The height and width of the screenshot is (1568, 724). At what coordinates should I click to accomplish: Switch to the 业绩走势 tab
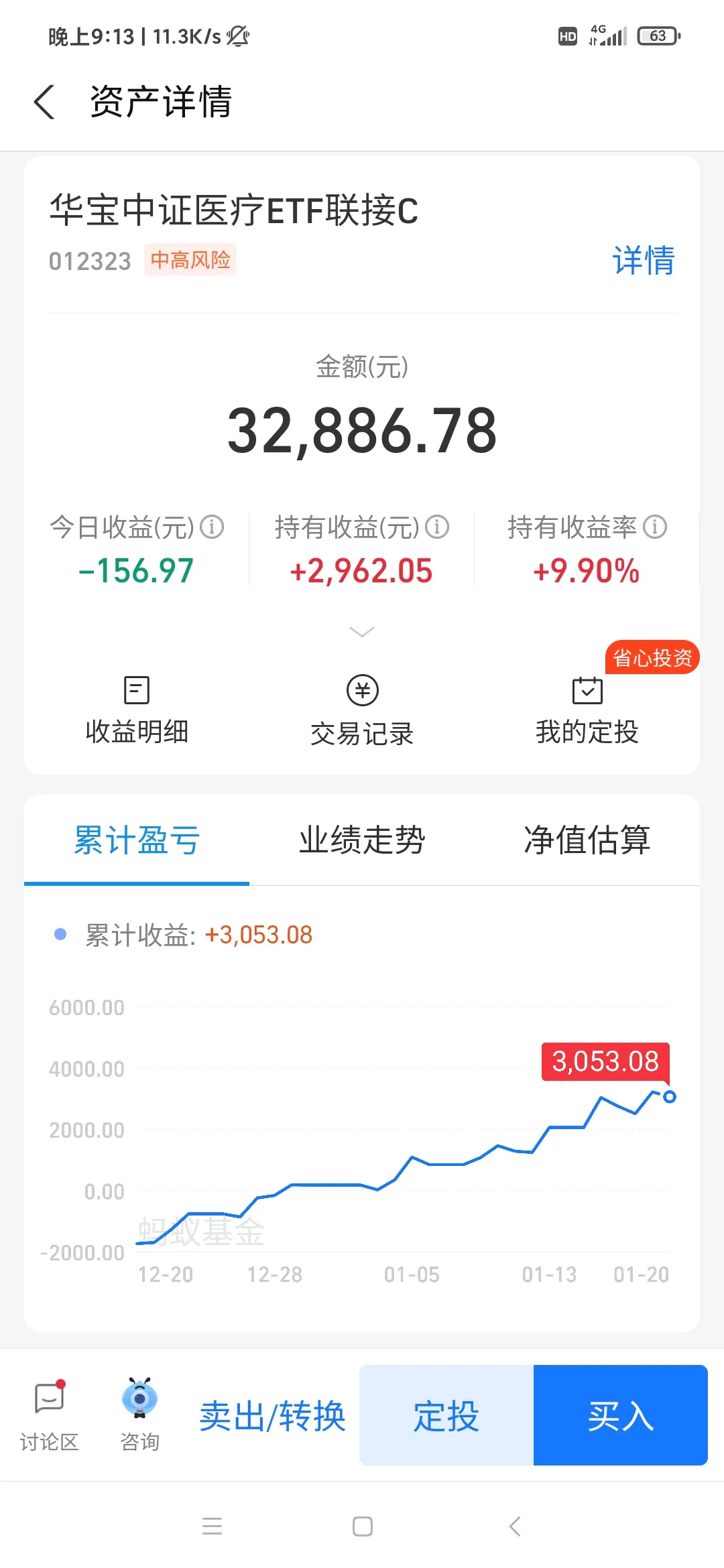click(x=362, y=840)
